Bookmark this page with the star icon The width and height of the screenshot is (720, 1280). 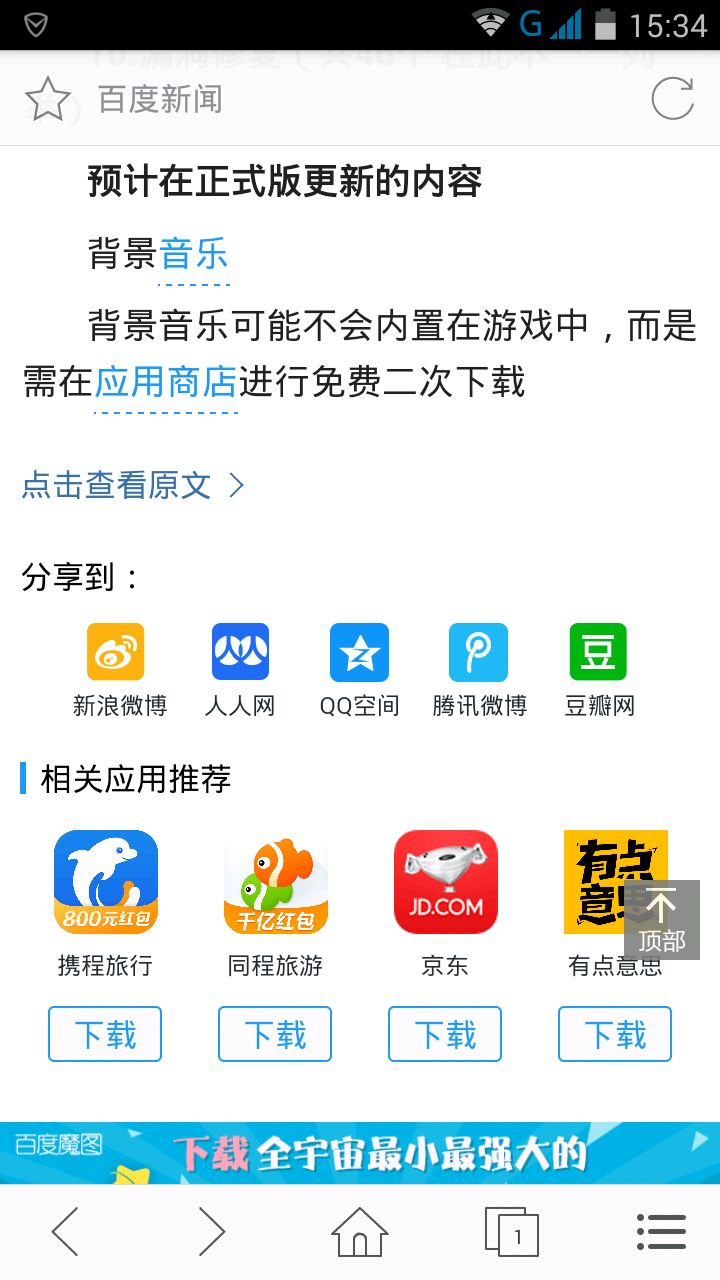(x=47, y=100)
